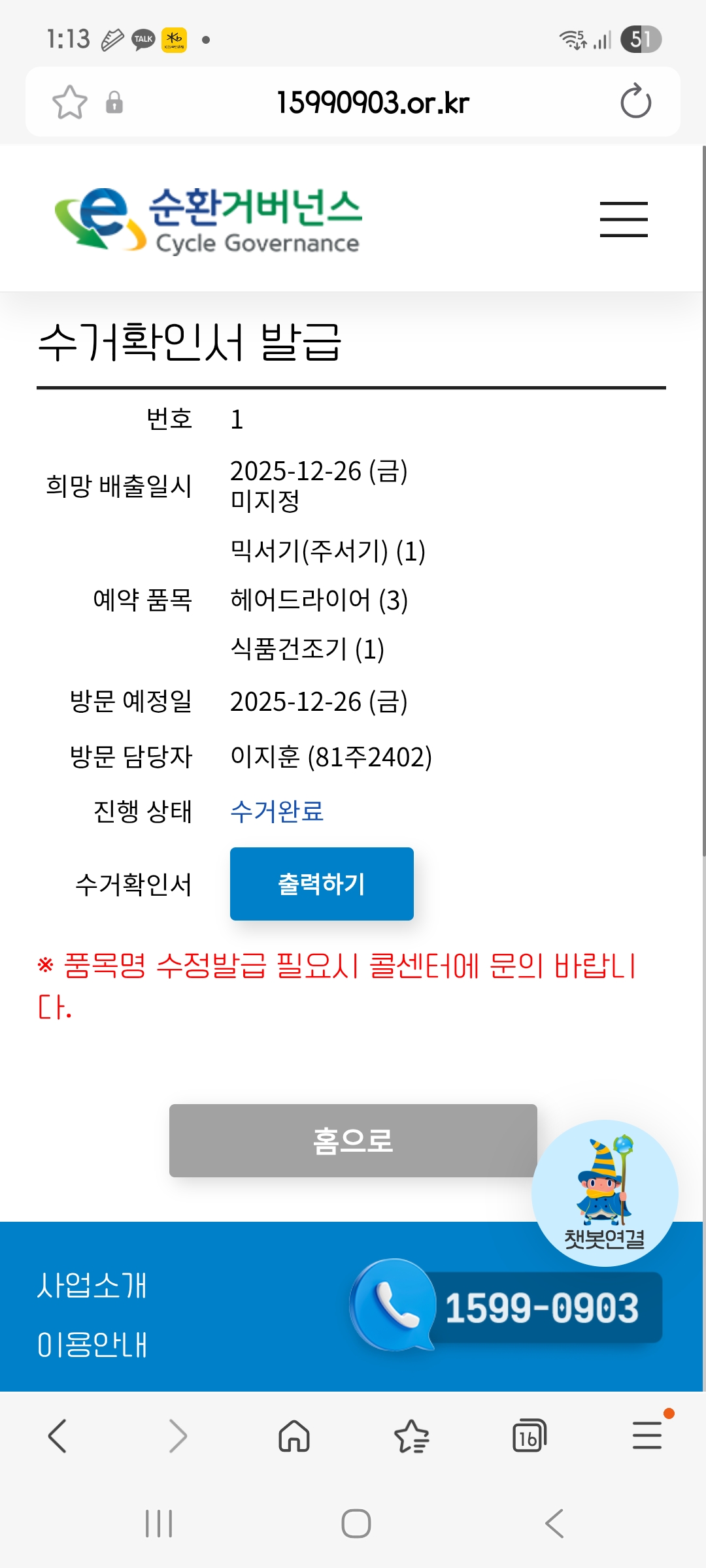Tap the 15990903.or.kr address bar

[373, 103]
